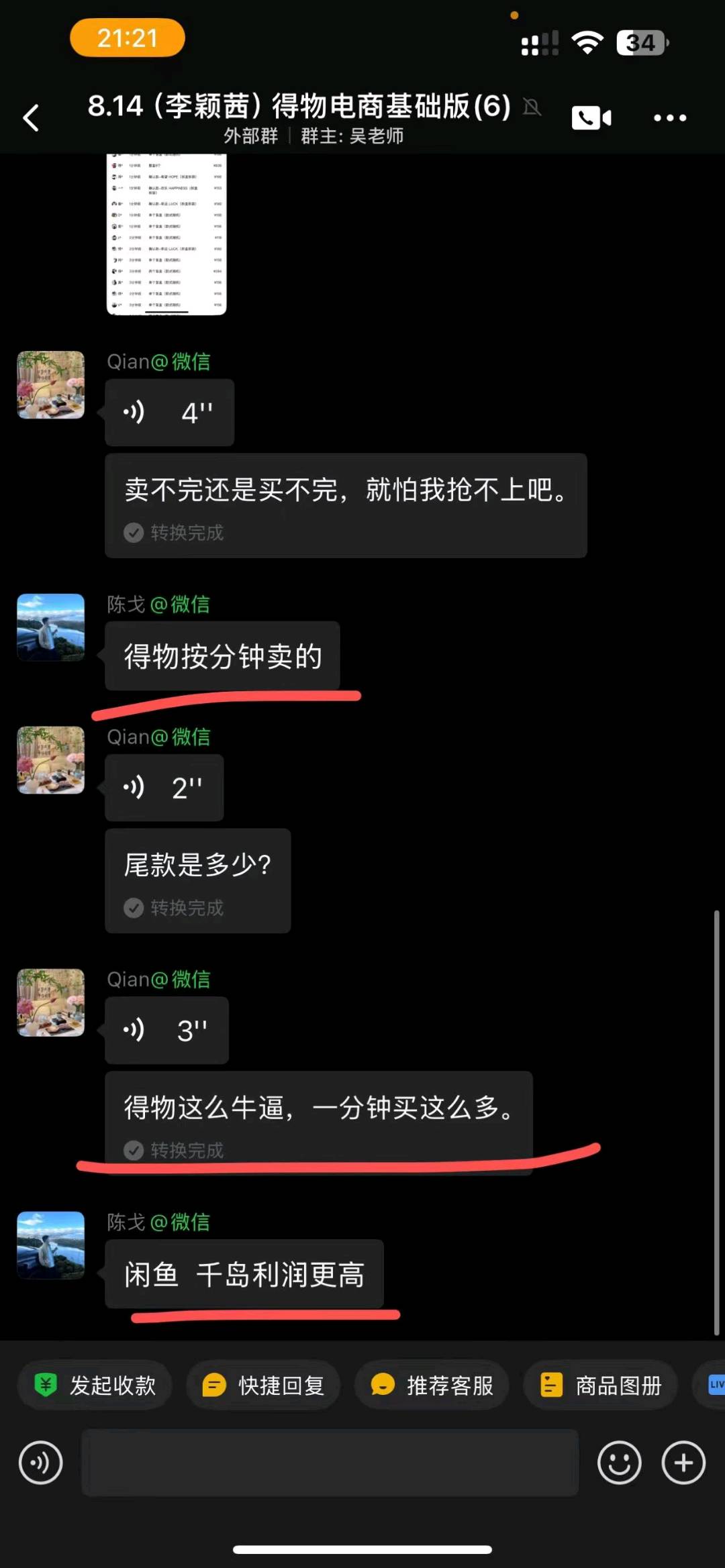Viewport: 725px width, 1568px height.
Task: Open Qian's profile via their avatar
Action: [50, 386]
